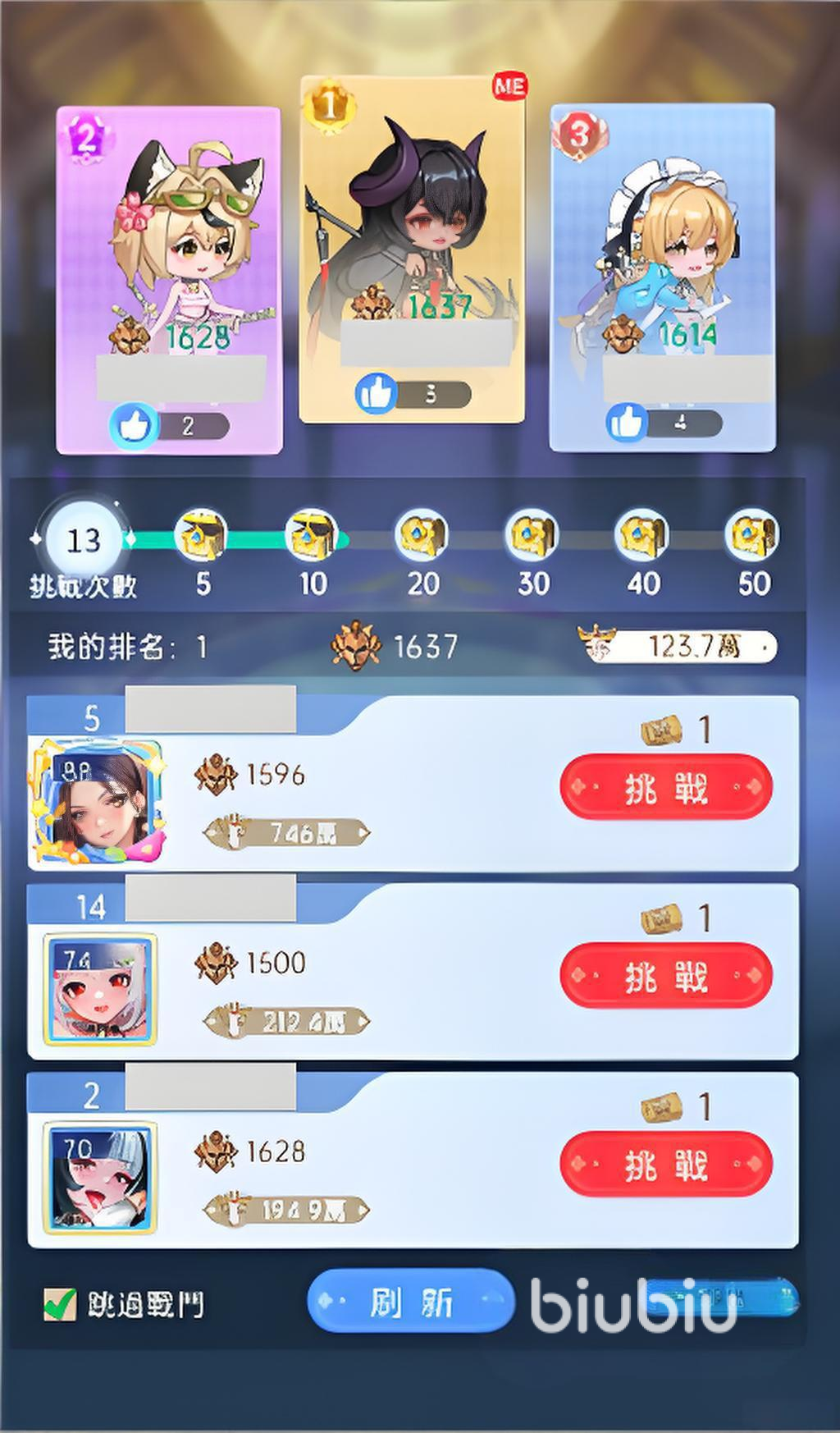Like the rank 2 player with 1628 points
840x1433 pixels.
pyautogui.click(x=135, y=426)
